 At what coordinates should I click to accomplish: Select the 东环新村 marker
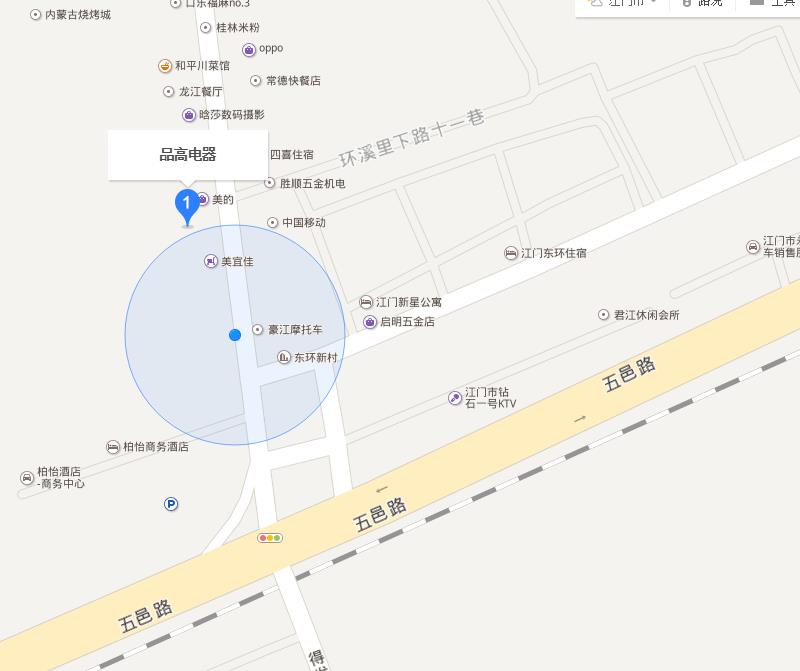pos(284,357)
